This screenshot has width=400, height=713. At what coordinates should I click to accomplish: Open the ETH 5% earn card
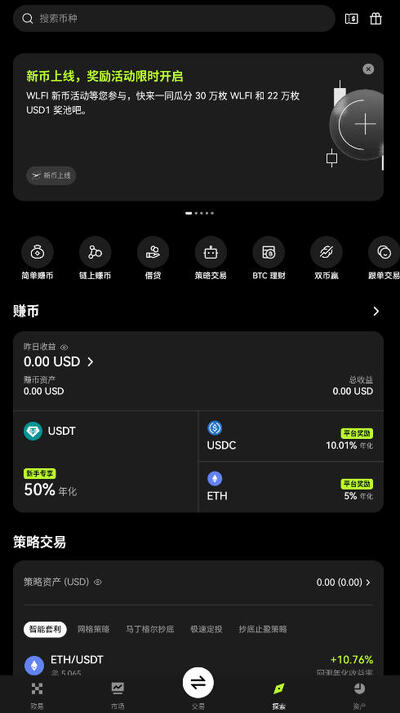tap(291, 487)
